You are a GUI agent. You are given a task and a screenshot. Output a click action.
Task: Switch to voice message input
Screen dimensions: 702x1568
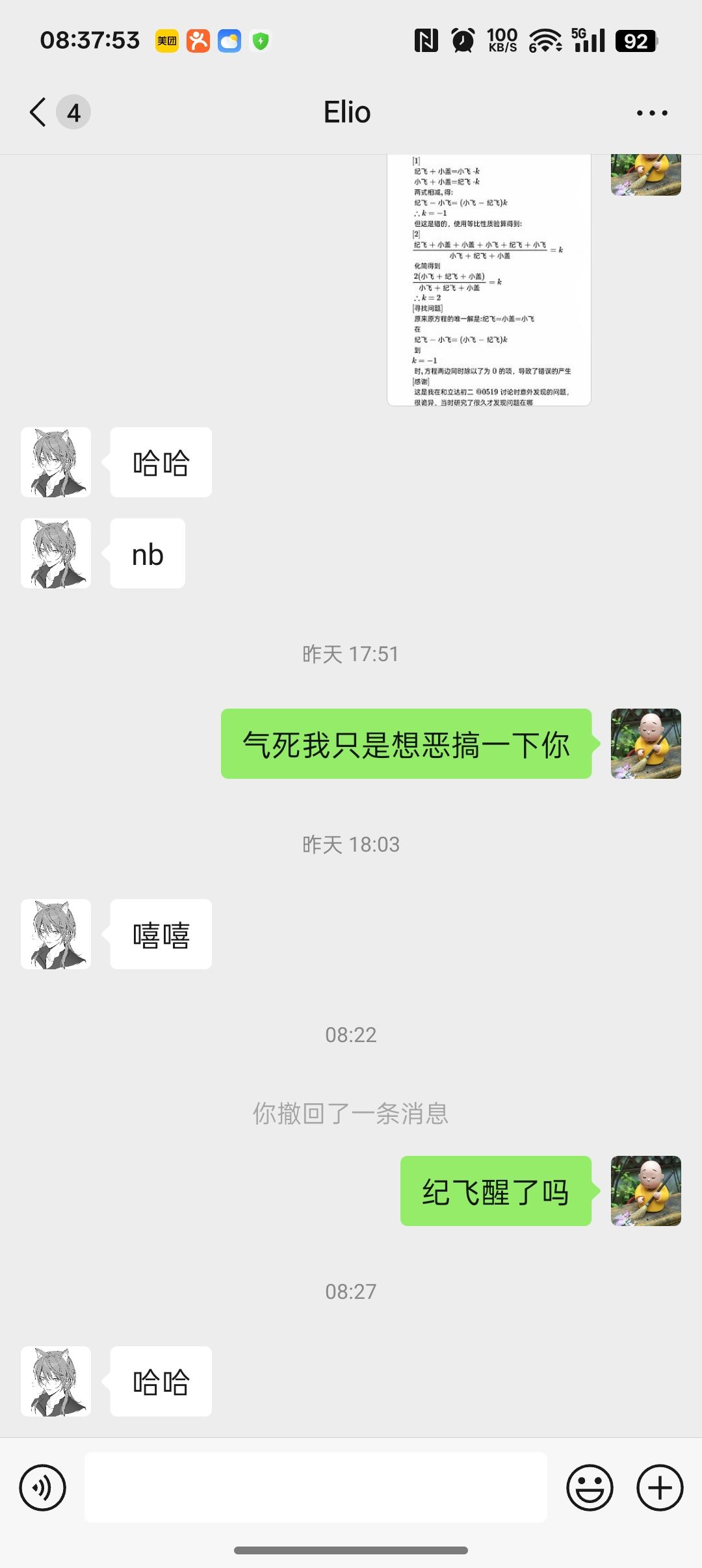43,1487
